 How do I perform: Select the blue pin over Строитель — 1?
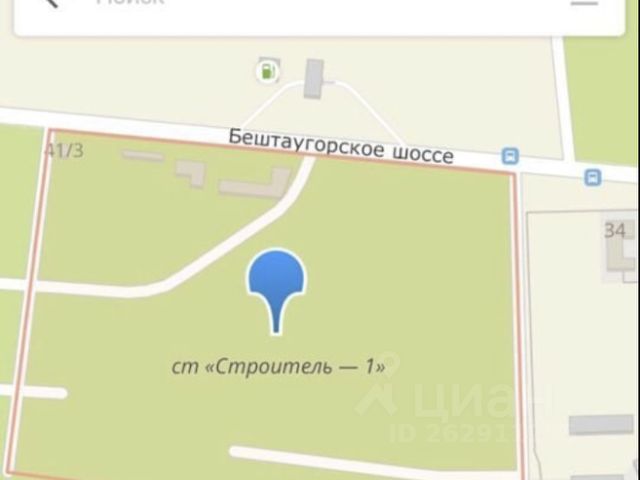click(x=276, y=277)
